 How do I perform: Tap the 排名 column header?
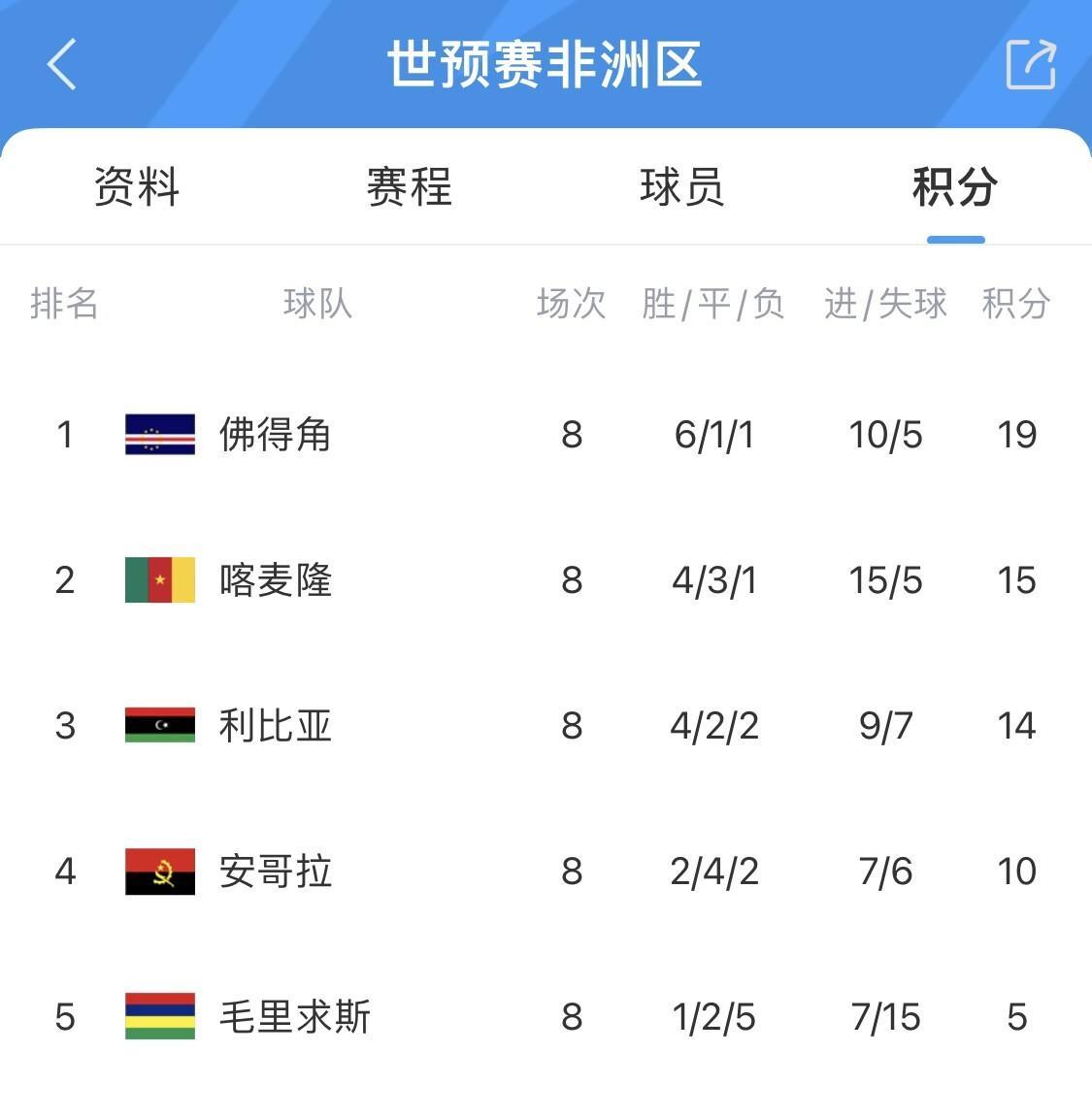click(x=64, y=305)
